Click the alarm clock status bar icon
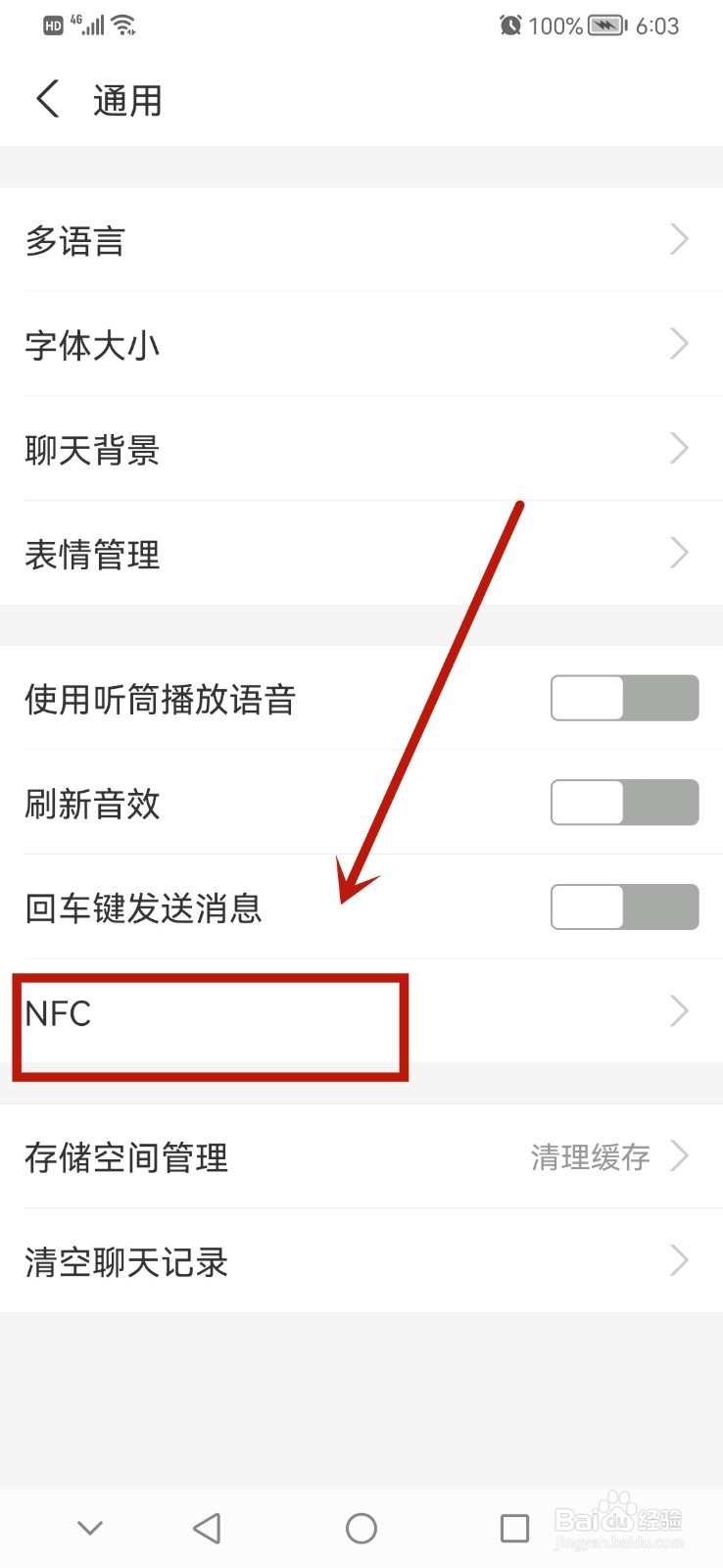 coord(510,25)
